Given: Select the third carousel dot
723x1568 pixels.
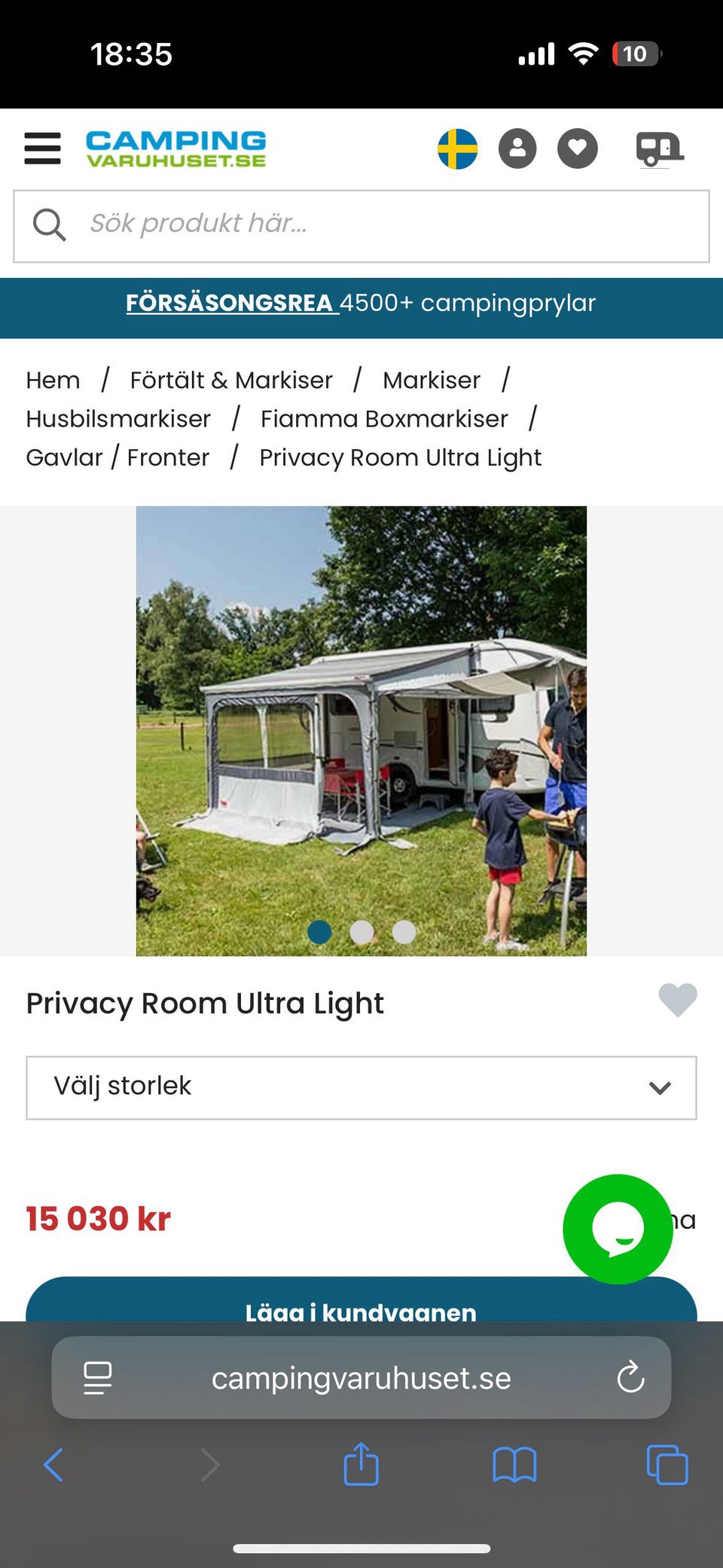Looking at the screenshot, I should click(x=404, y=932).
